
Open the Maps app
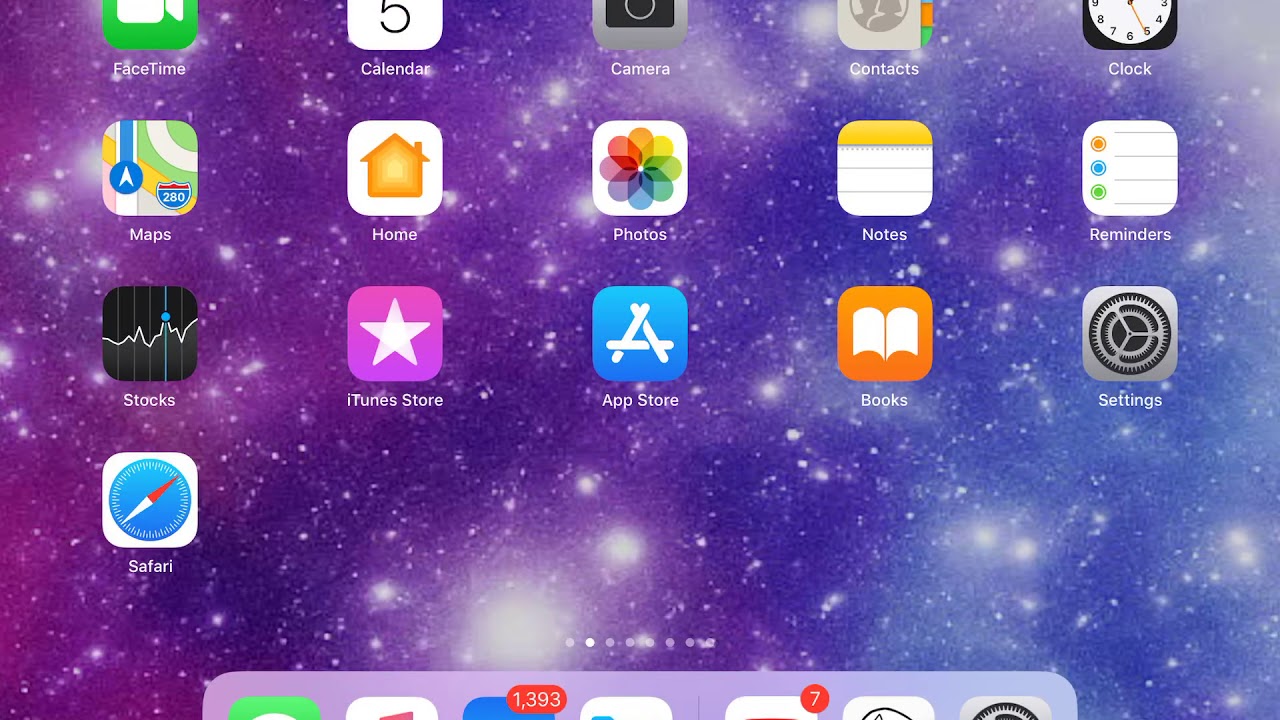coord(150,168)
